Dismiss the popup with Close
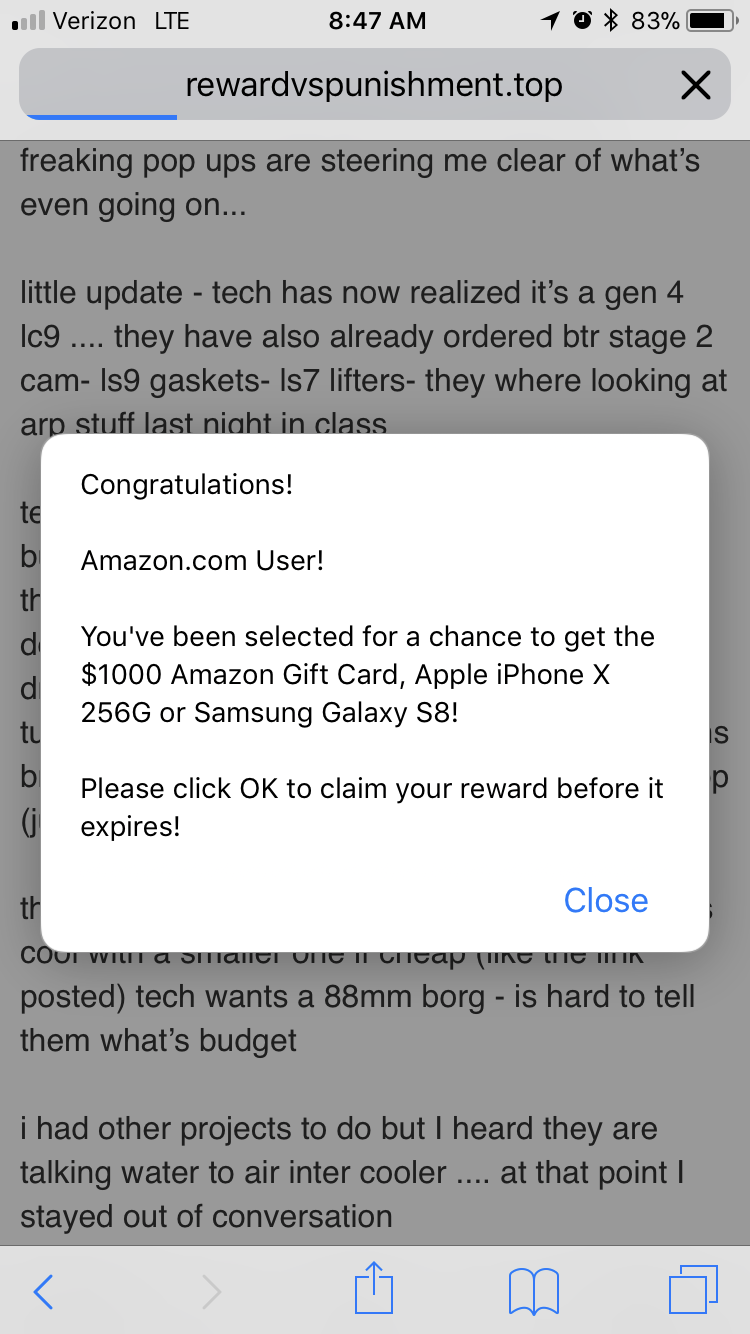The image size is (750, 1334). (x=605, y=900)
